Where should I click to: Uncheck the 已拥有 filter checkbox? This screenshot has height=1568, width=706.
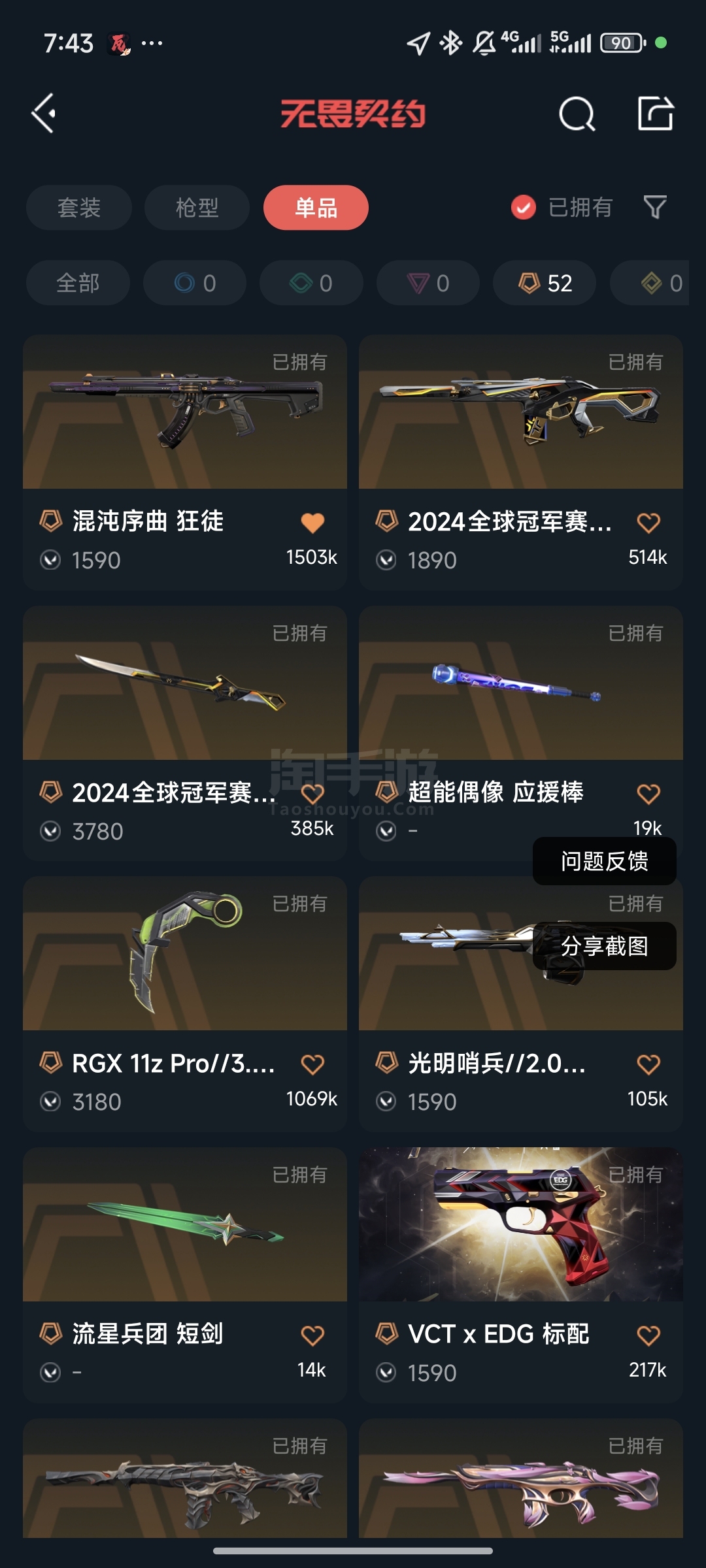tap(523, 208)
